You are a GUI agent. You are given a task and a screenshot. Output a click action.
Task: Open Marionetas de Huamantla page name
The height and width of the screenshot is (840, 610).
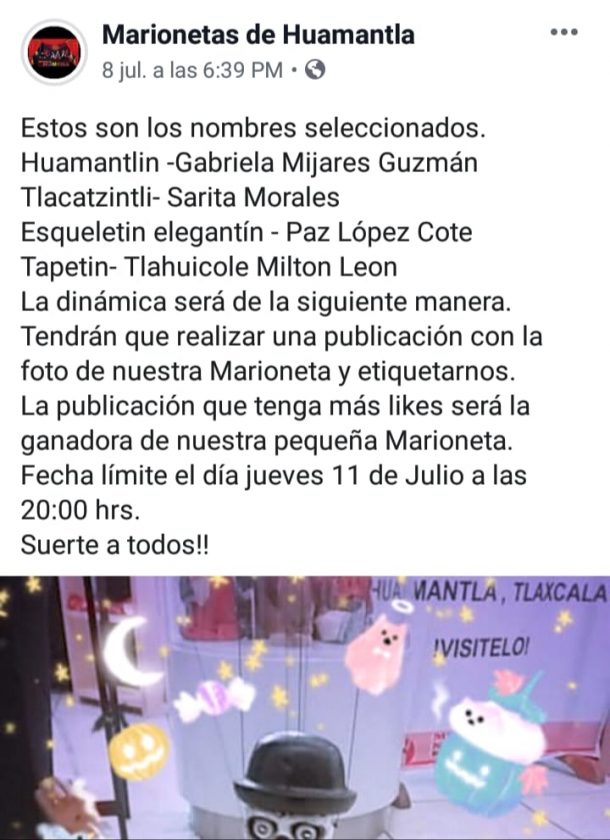258,36
